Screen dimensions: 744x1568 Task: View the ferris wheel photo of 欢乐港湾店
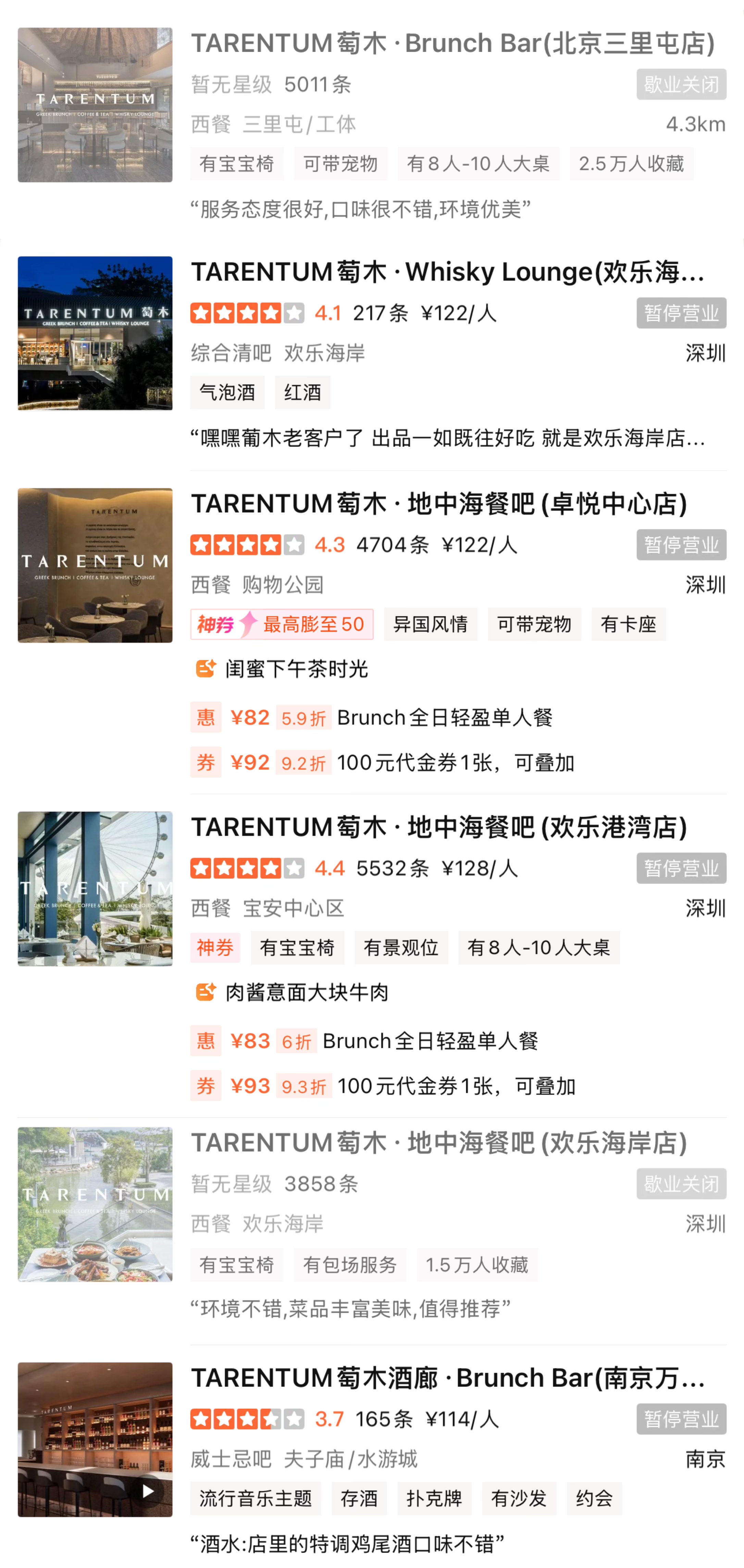pos(95,889)
